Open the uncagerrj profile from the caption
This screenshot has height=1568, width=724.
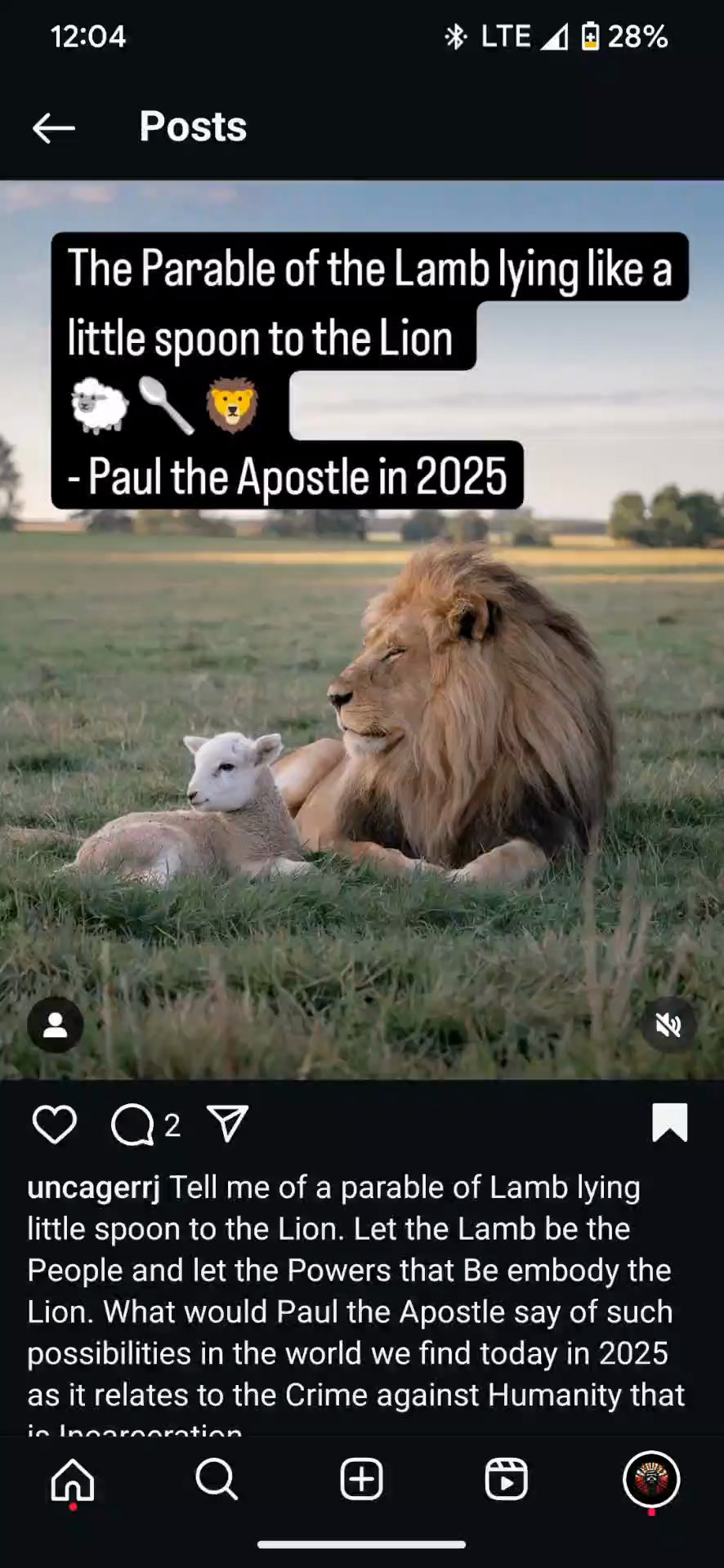[x=93, y=1187]
